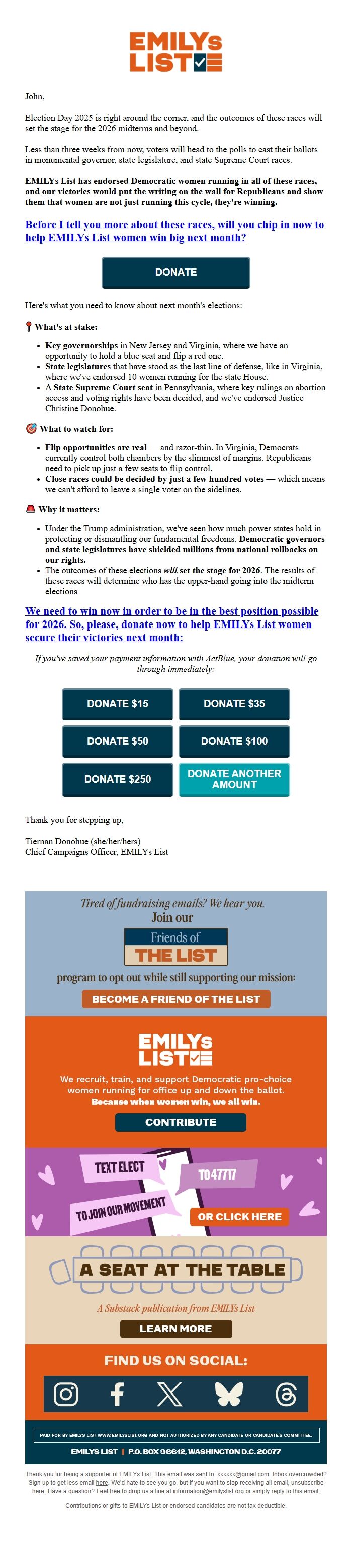352x1568 pixels.
Task: Open the 'We need to win now' link
Action: pyautogui.click(x=171, y=624)
